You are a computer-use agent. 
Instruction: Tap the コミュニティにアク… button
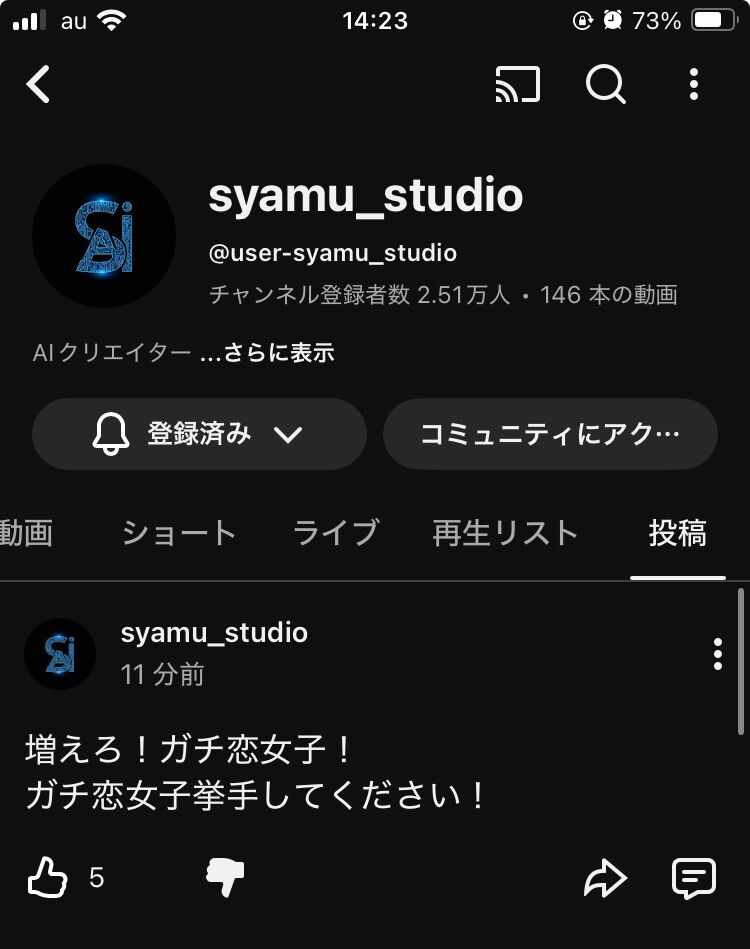(550, 434)
